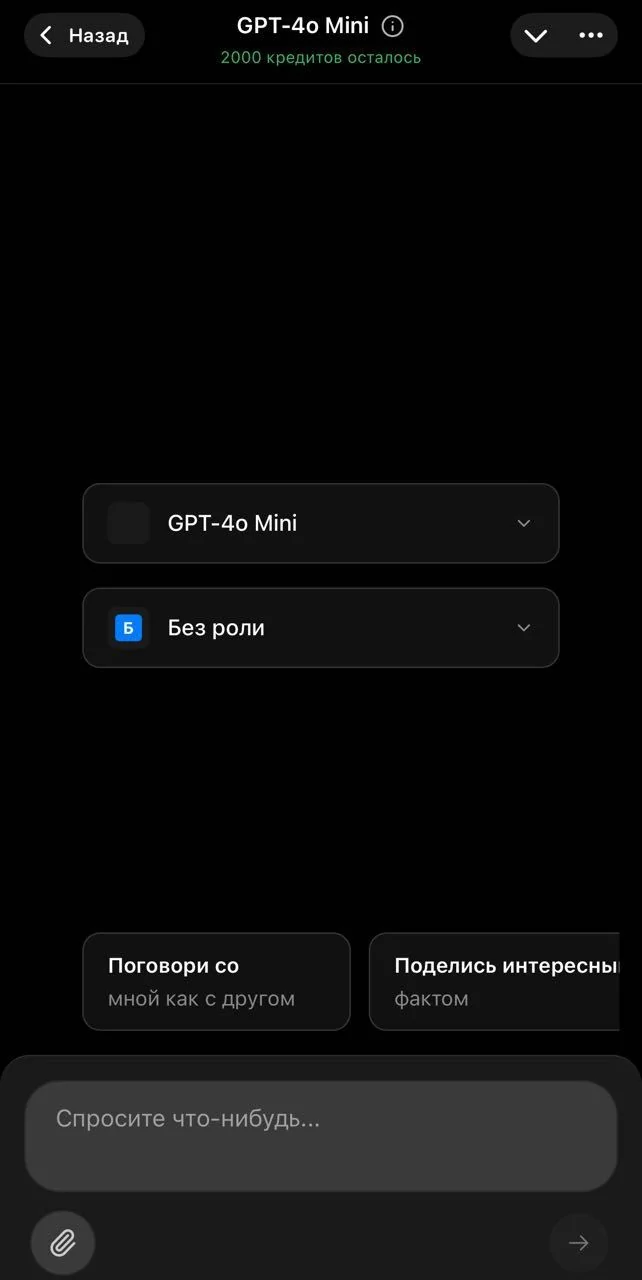The image size is (642, 1280).
Task: Send the message with the arrow button
Action: click(578, 1243)
